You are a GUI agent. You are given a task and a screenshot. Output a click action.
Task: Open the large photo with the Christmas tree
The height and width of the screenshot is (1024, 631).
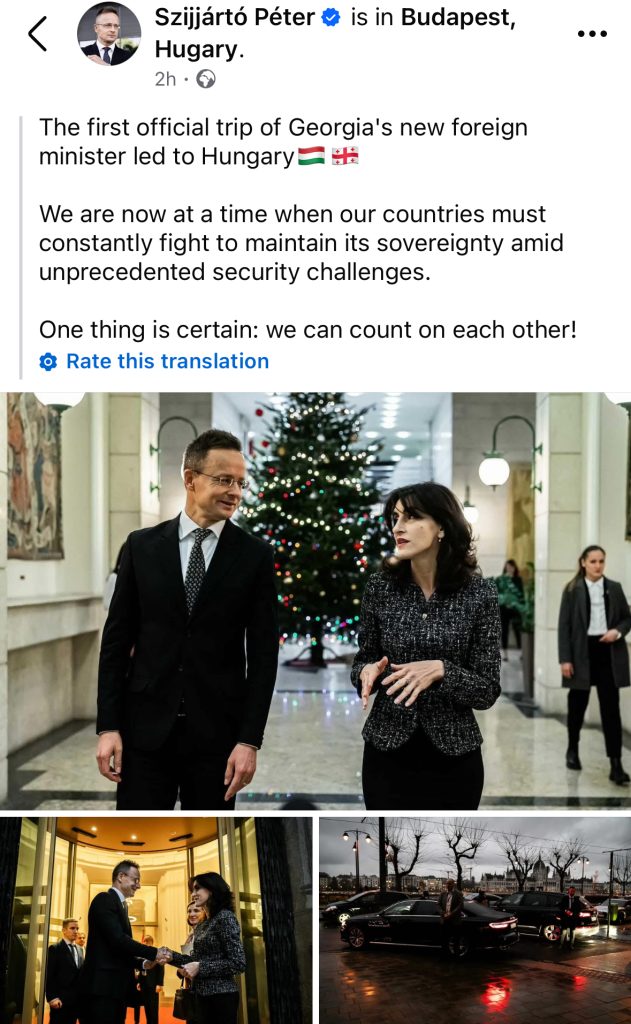[x=315, y=600]
